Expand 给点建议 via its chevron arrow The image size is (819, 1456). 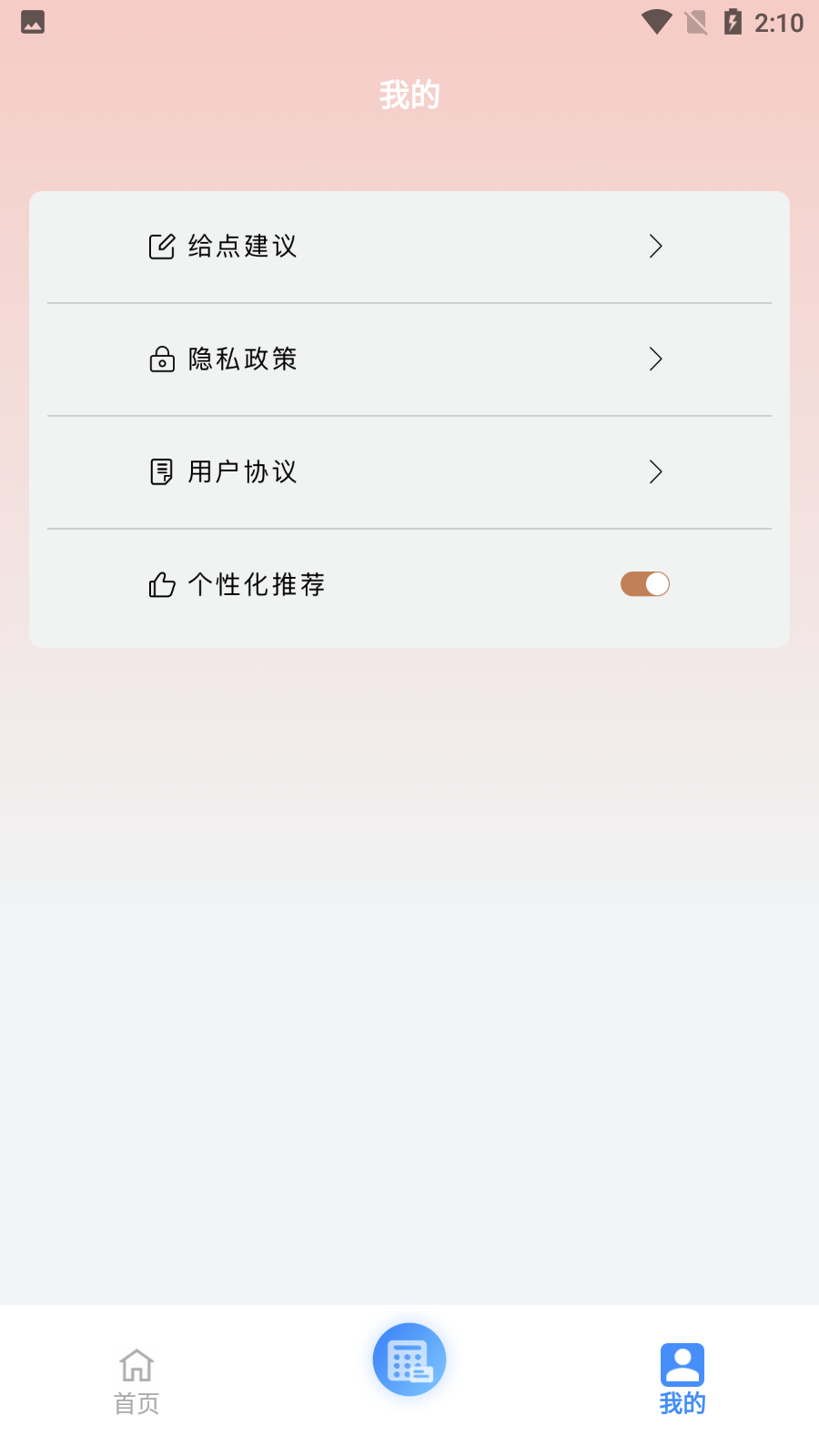[x=655, y=246]
